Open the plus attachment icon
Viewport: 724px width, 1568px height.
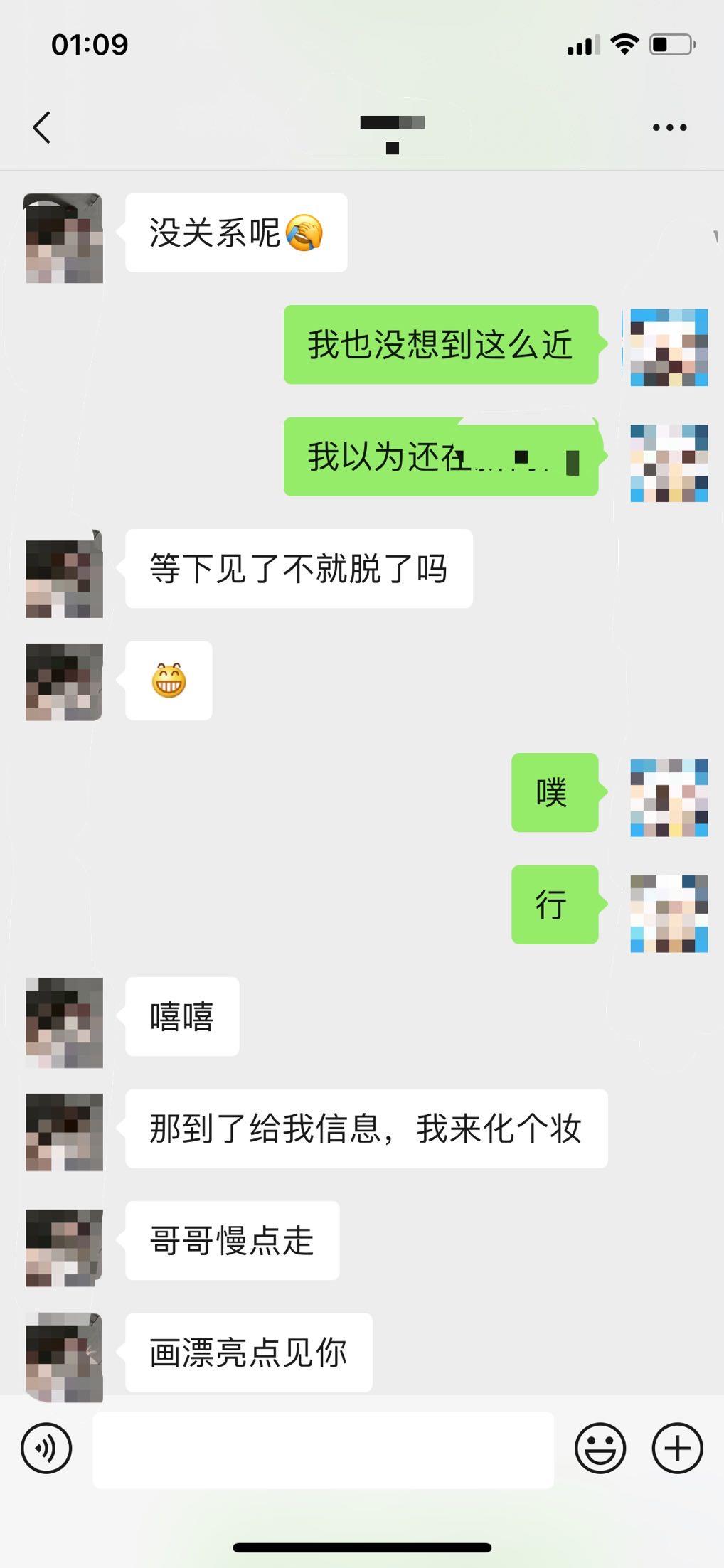(676, 1448)
